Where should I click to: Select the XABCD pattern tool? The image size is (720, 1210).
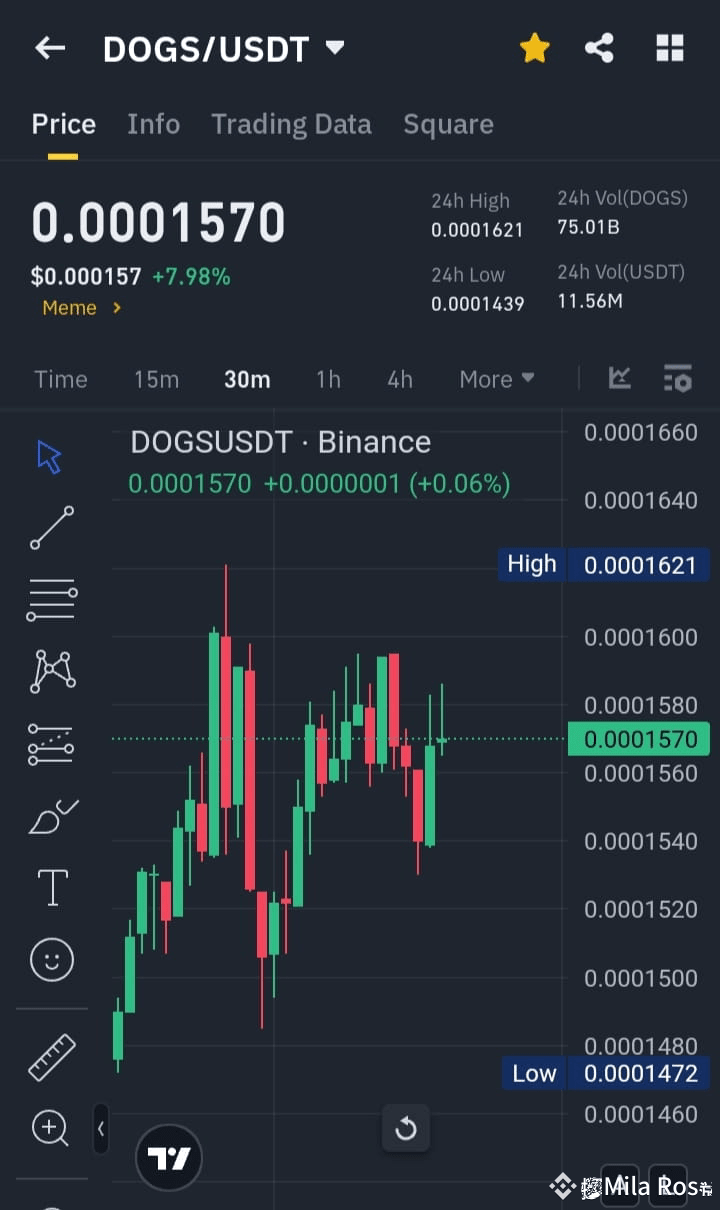51,671
